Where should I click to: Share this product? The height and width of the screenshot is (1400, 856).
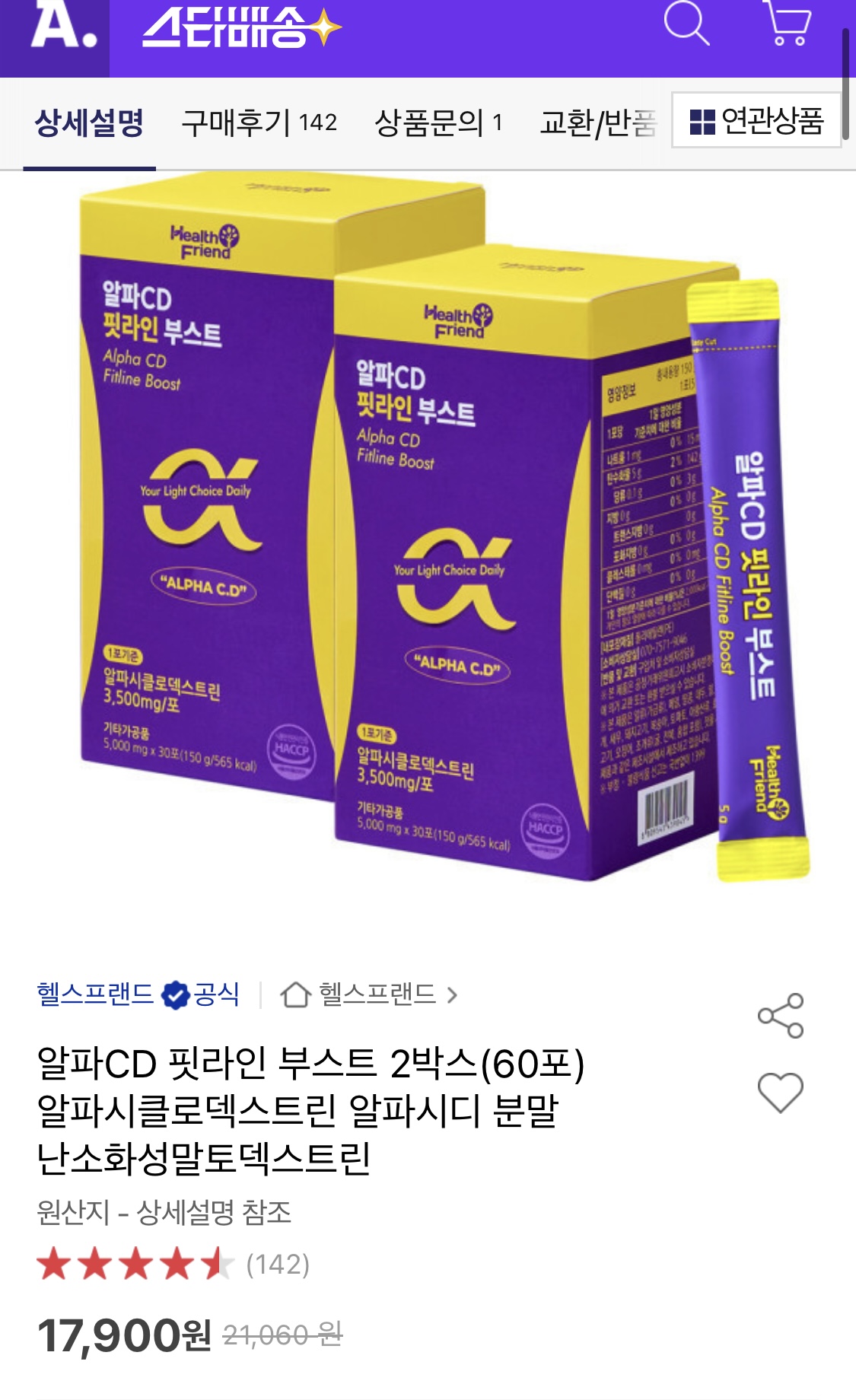(x=781, y=1016)
